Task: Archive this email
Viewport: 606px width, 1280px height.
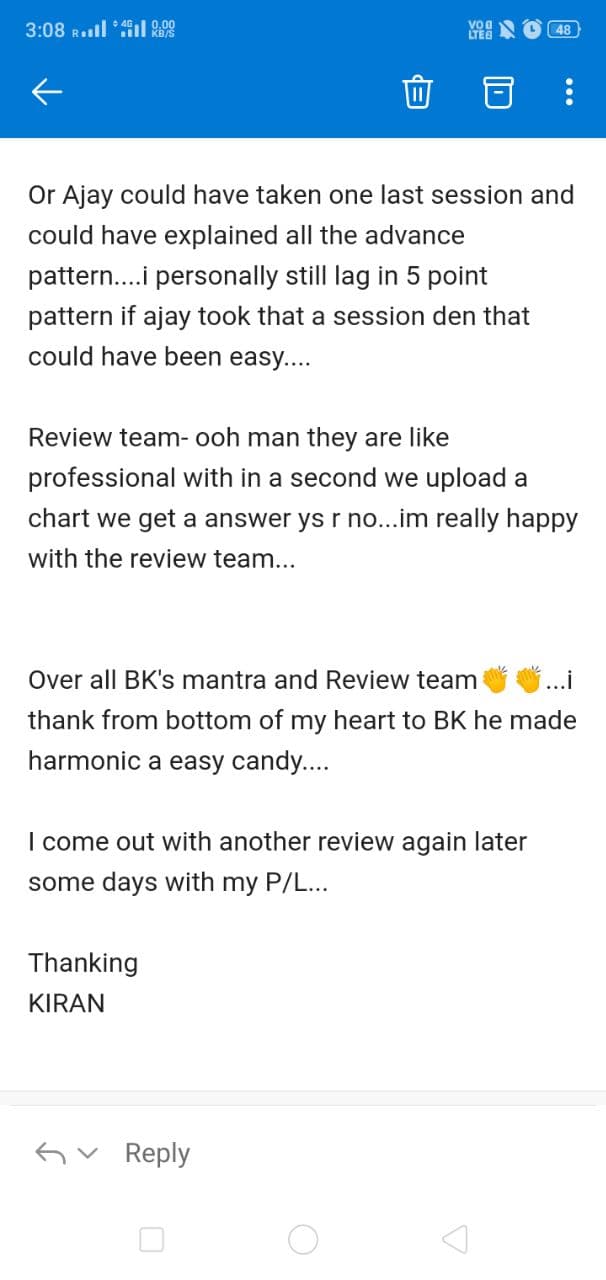Action: tap(497, 93)
